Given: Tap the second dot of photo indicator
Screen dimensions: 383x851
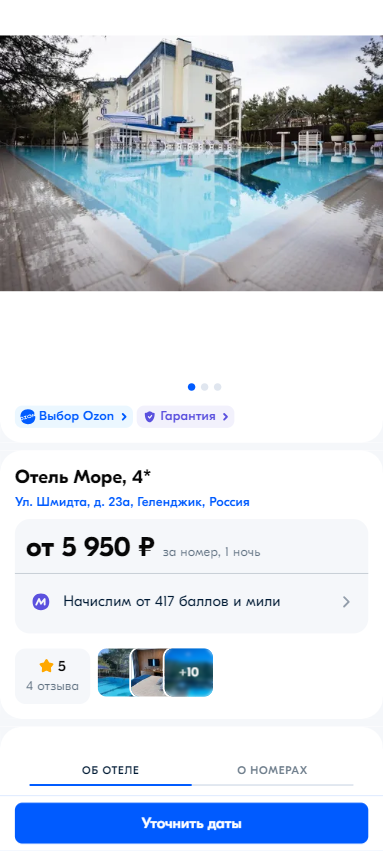Looking at the screenshot, I should point(205,387).
